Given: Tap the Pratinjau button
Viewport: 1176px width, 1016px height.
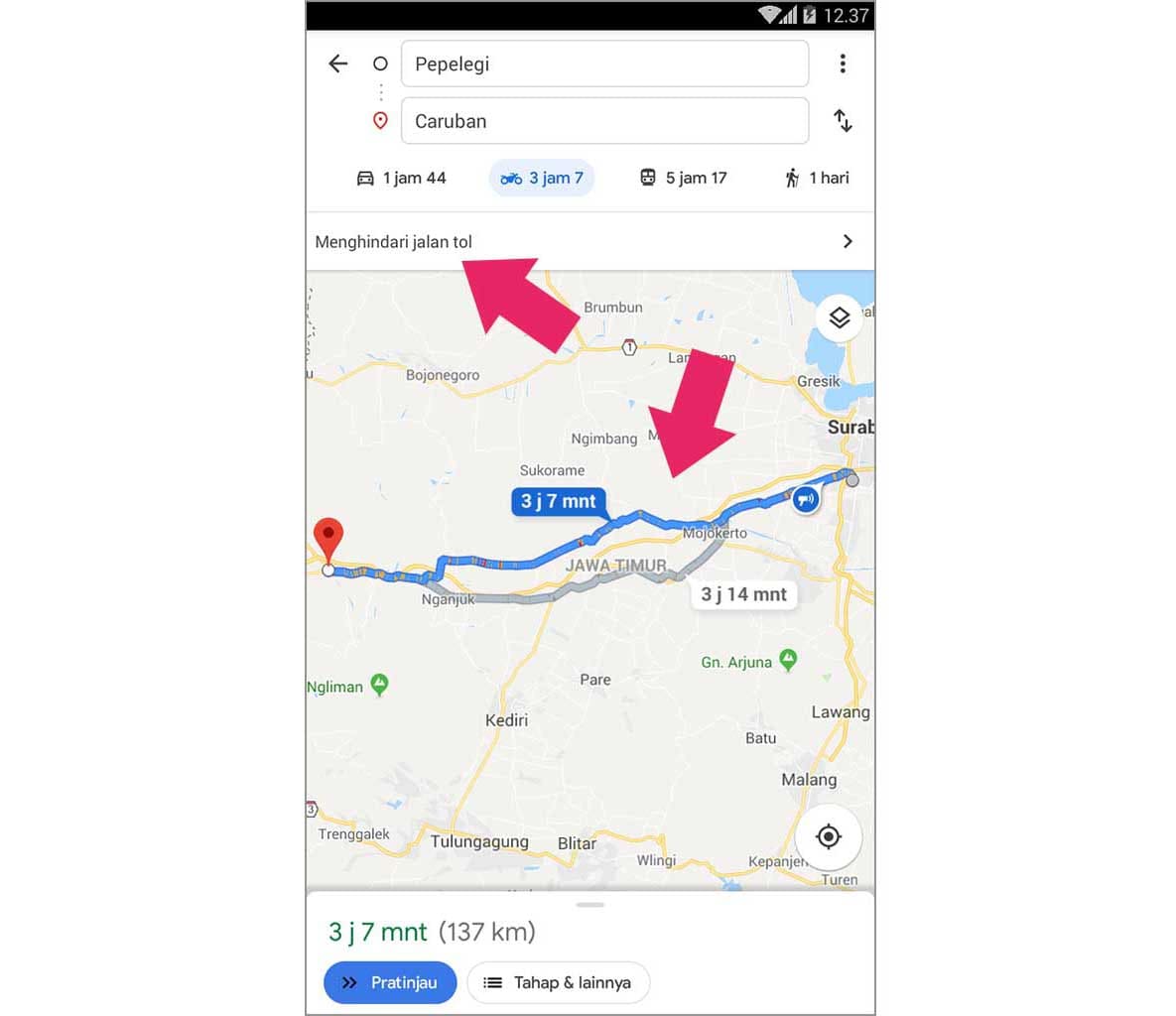Looking at the screenshot, I should [x=390, y=982].
